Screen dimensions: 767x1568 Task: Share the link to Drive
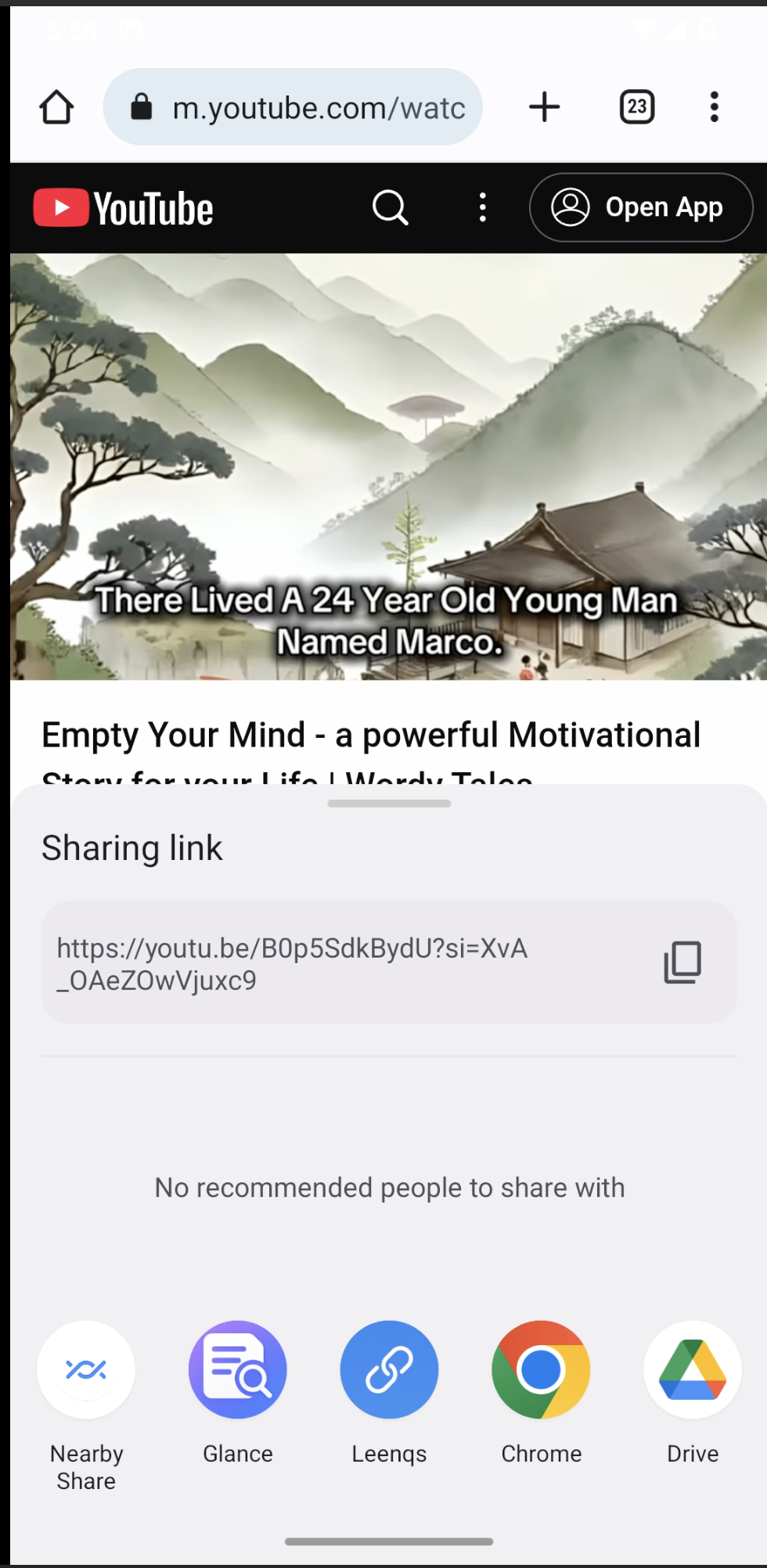[x=692, y=1371]
